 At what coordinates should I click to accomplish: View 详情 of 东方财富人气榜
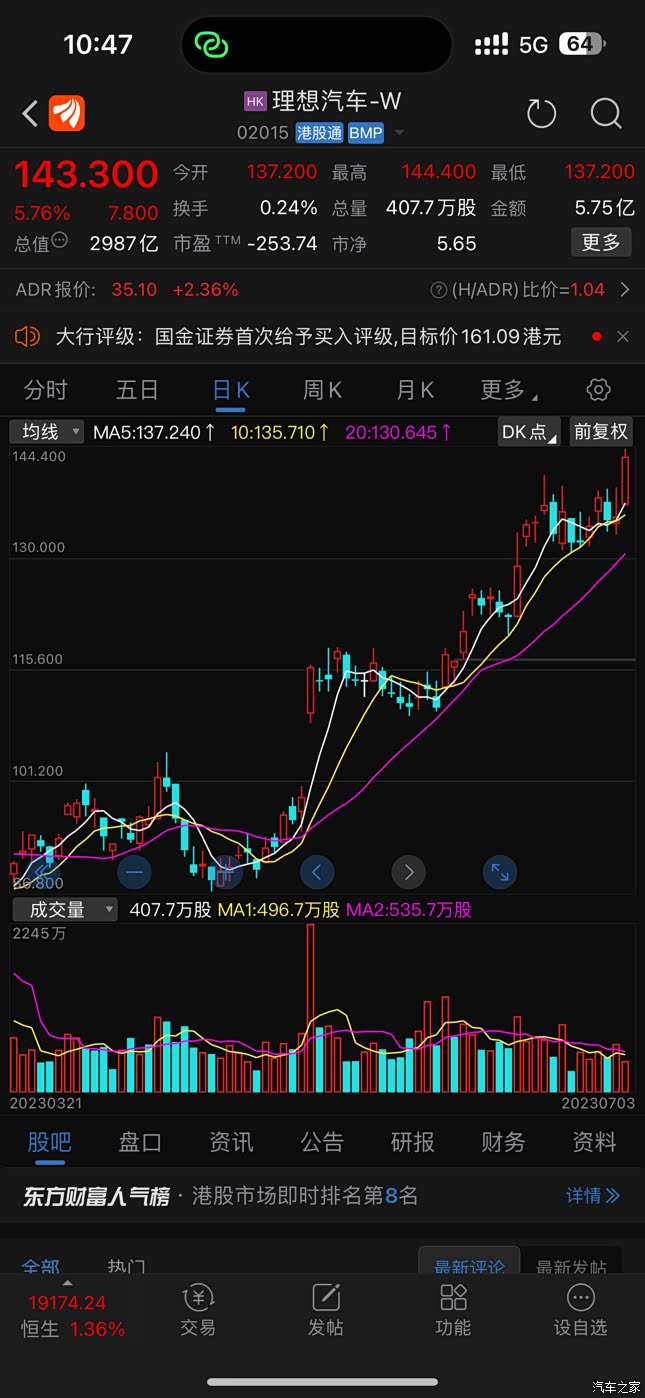point(592,1195)
